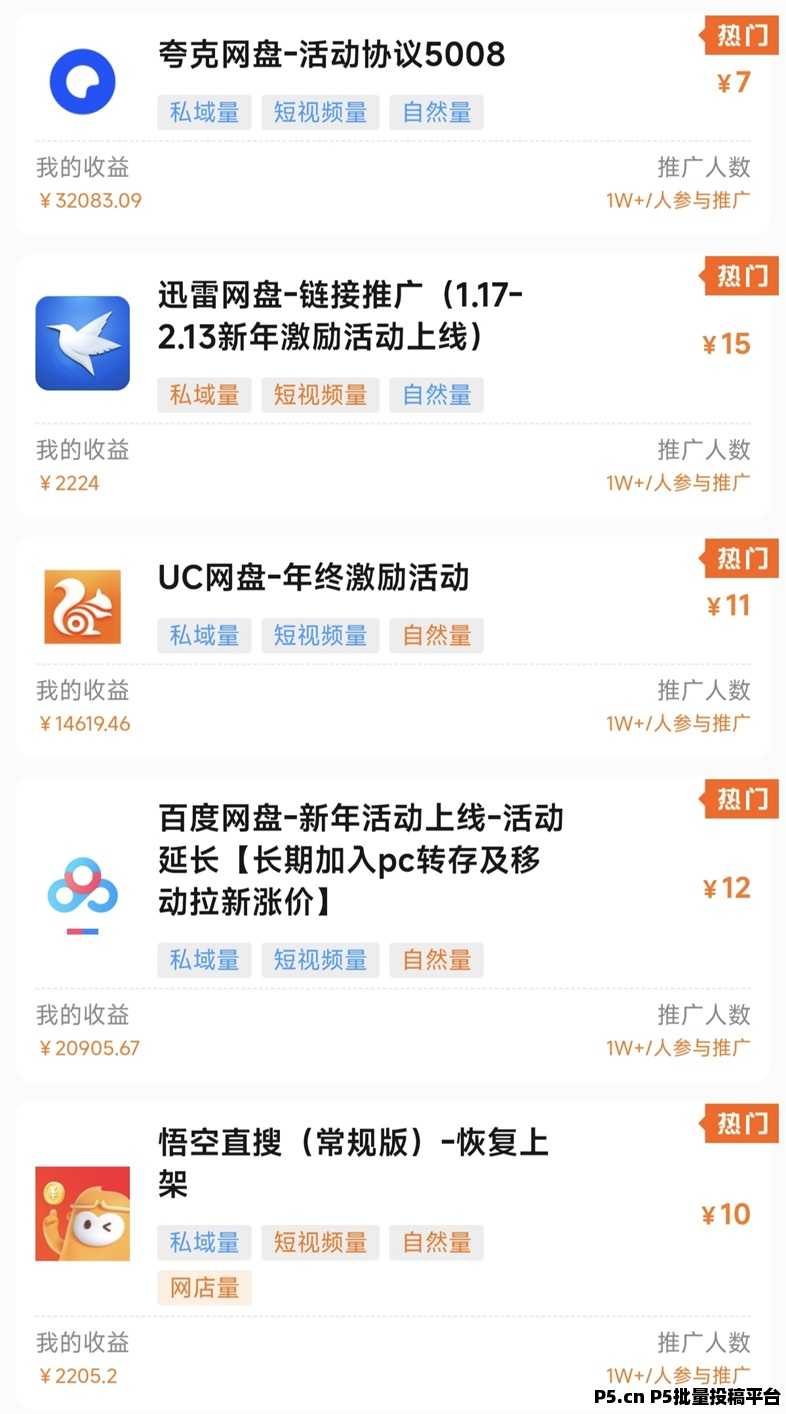786x1414 pixels.
Task: Click the 百度网盘 app icon
Action: pos(82,886)
